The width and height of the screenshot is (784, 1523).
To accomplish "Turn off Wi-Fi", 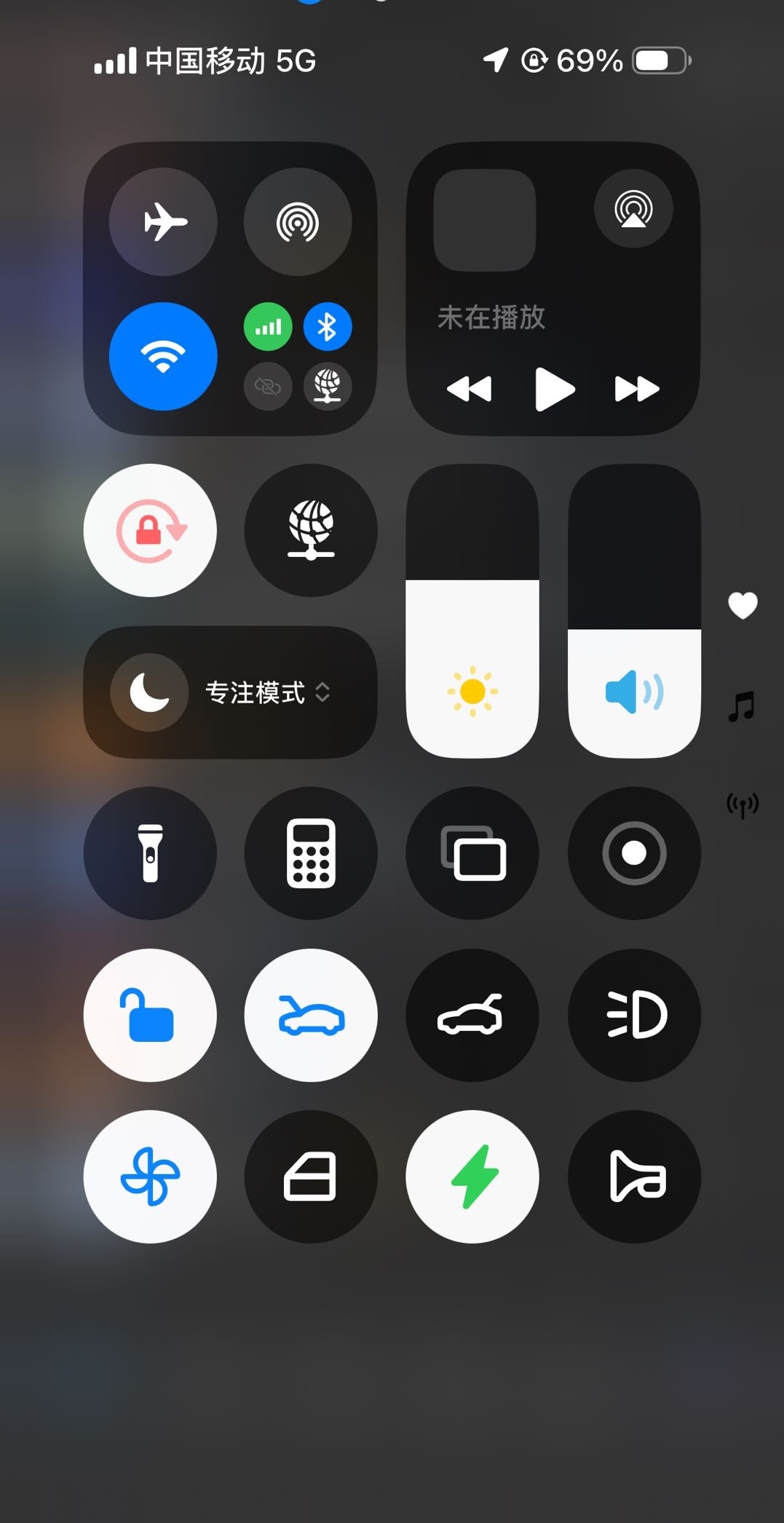I will tap(163, 356).
